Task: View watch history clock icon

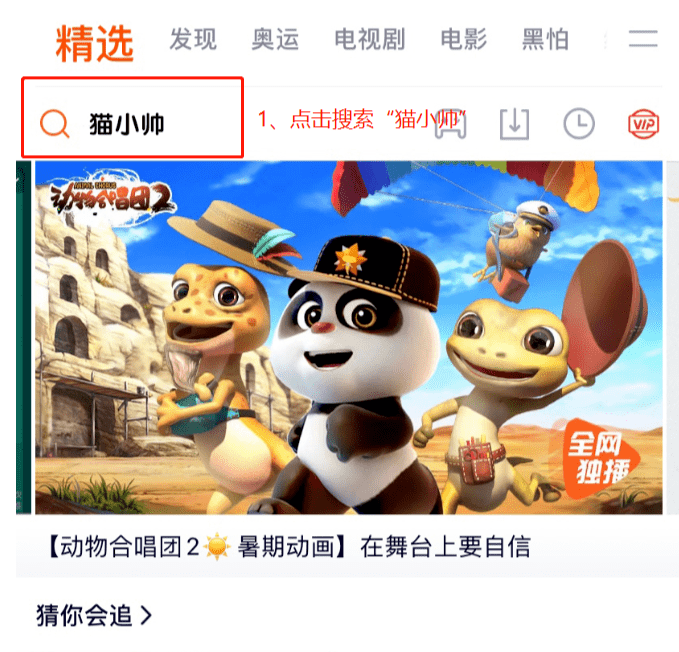Action: [578, 124]
